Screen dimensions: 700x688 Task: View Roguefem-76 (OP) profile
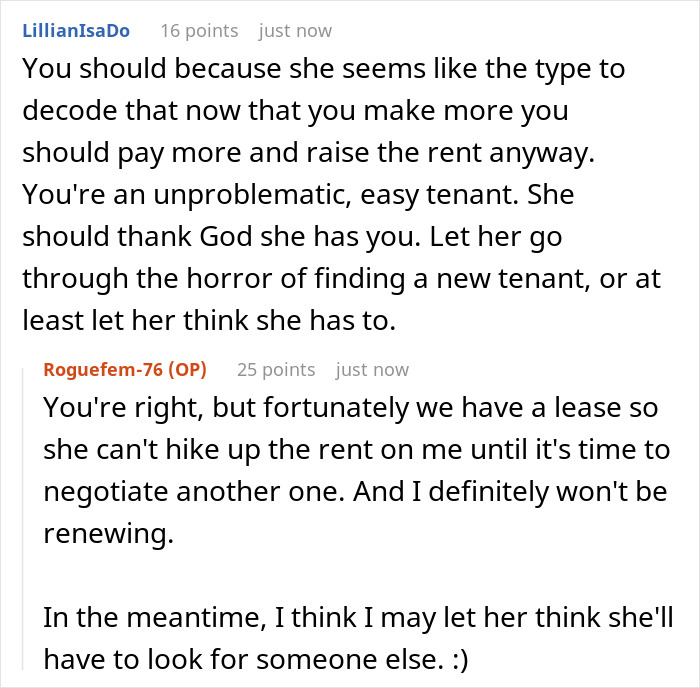pos(125,369)
